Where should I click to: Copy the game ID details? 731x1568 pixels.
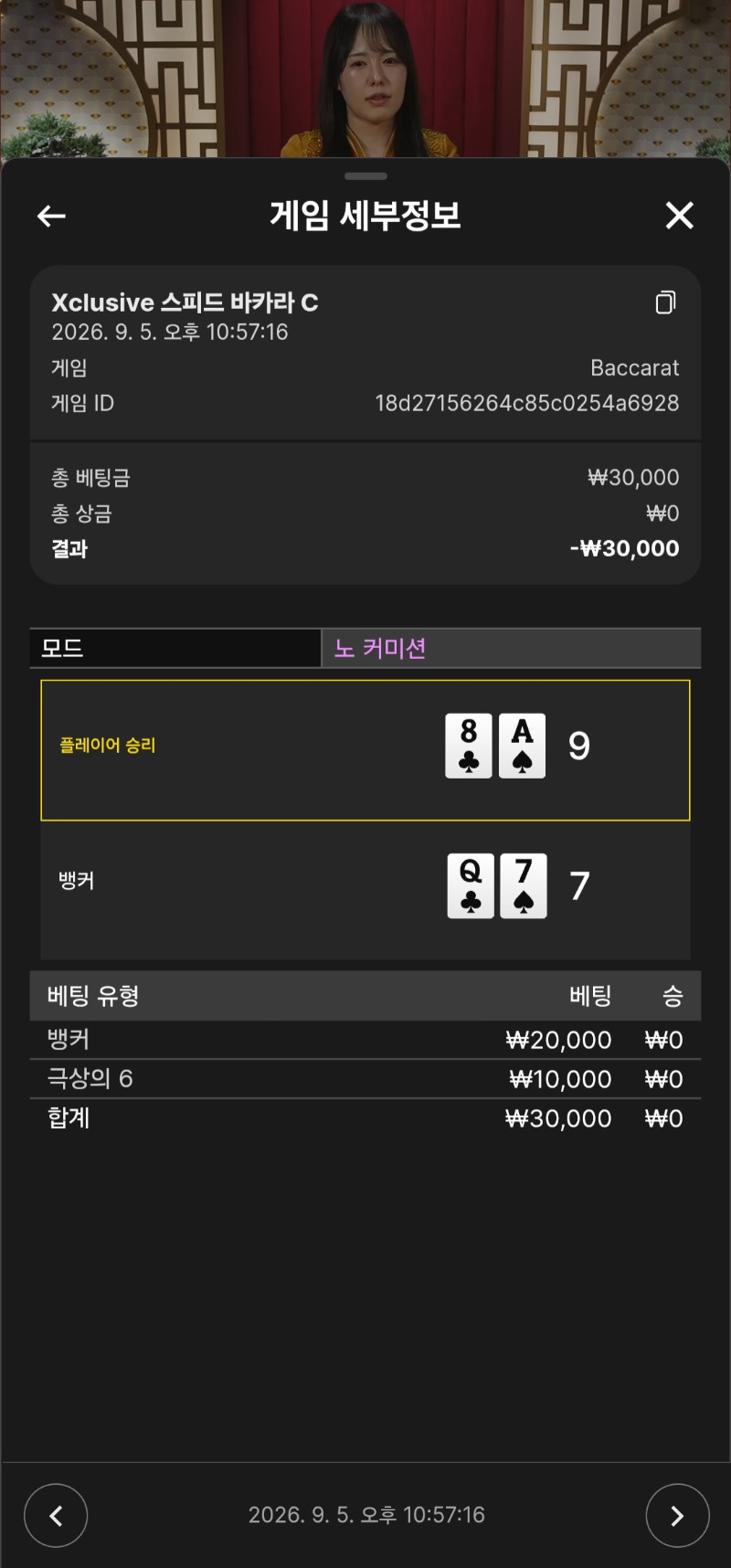pyautogui.click(x=666, y=302)
